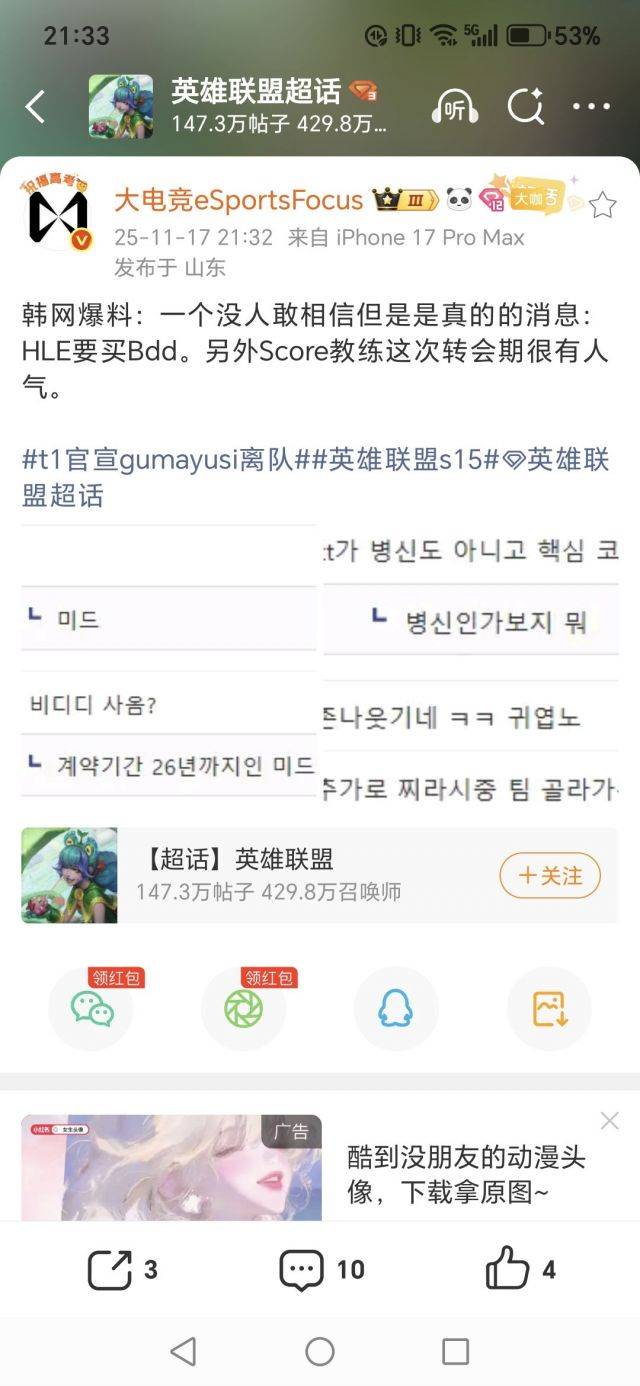640x1386 pixels.
Task: Open the comments with 10 replies
Action: (x=321, y=1270)
